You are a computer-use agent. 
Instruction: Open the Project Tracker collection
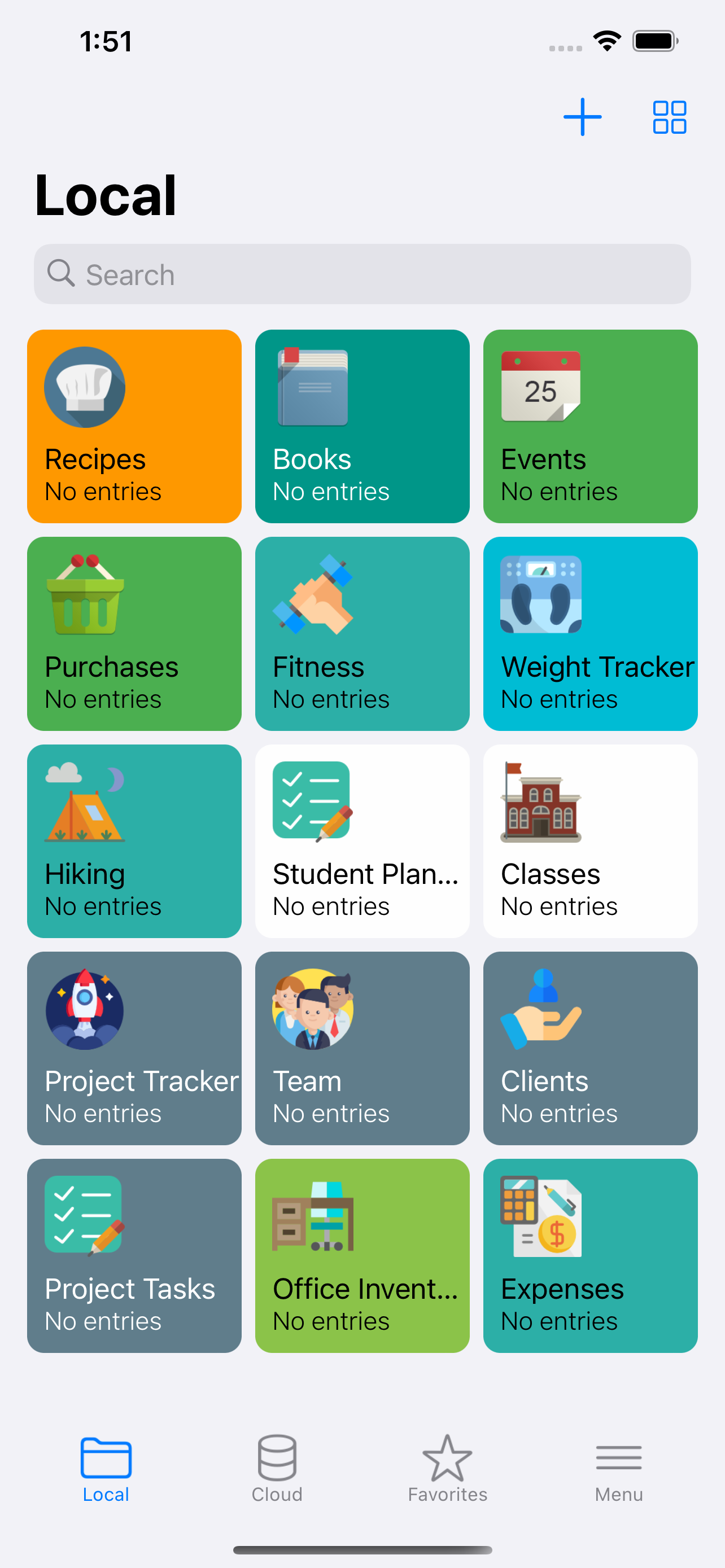[x=134, y=1048]
